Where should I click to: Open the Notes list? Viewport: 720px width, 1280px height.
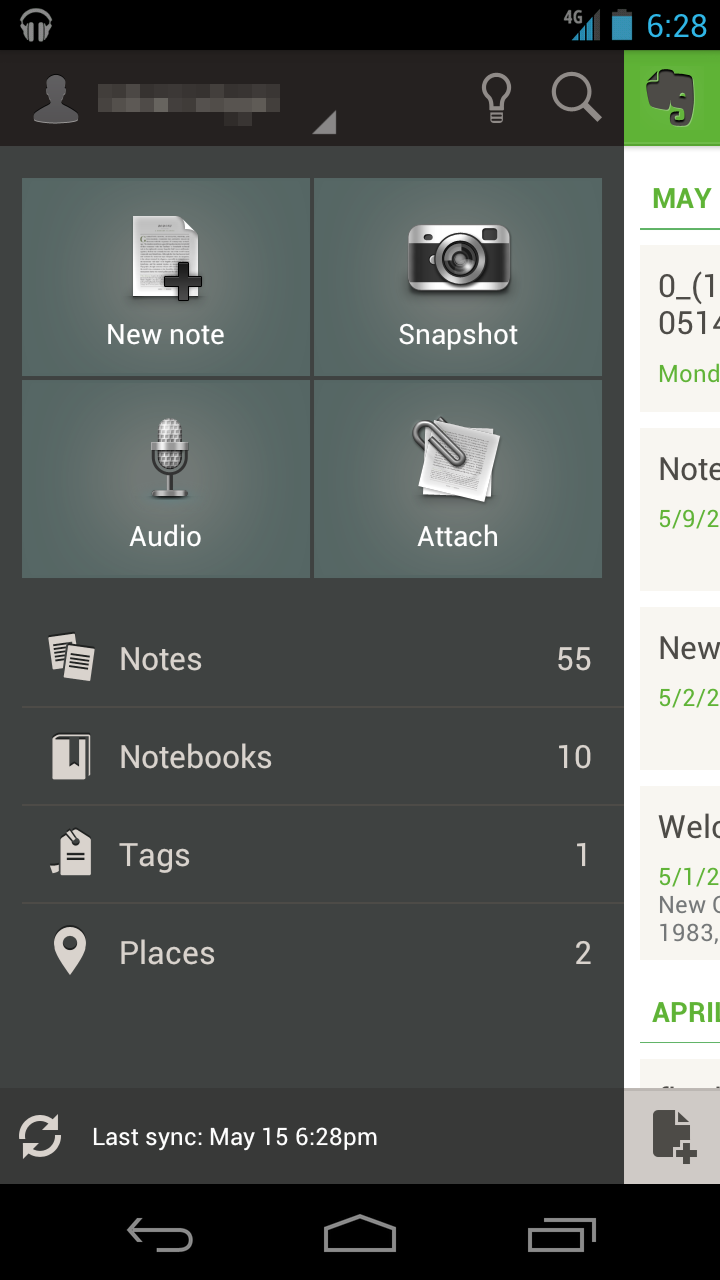(320, 659)
